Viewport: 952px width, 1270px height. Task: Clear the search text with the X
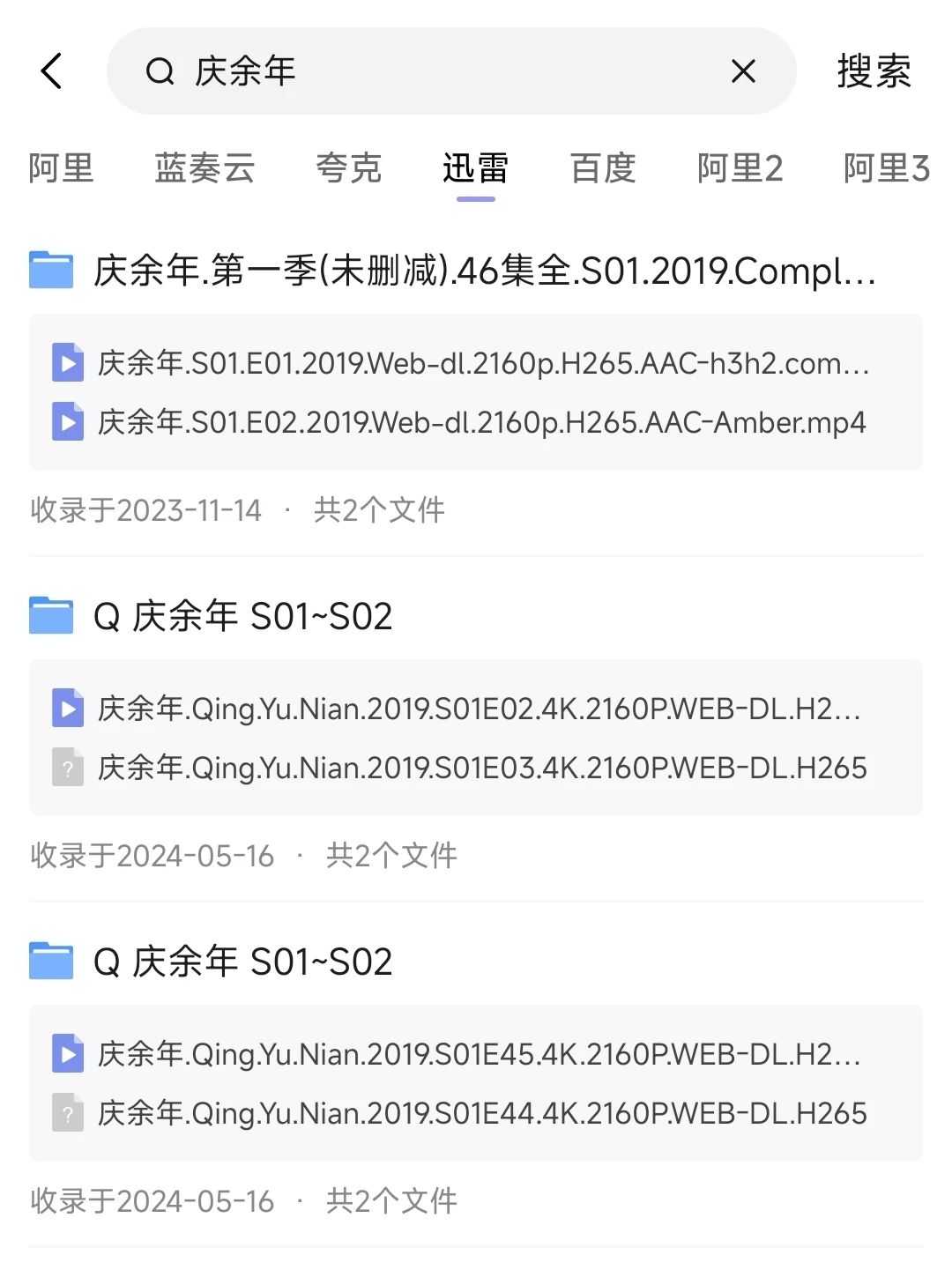[743, 72]
